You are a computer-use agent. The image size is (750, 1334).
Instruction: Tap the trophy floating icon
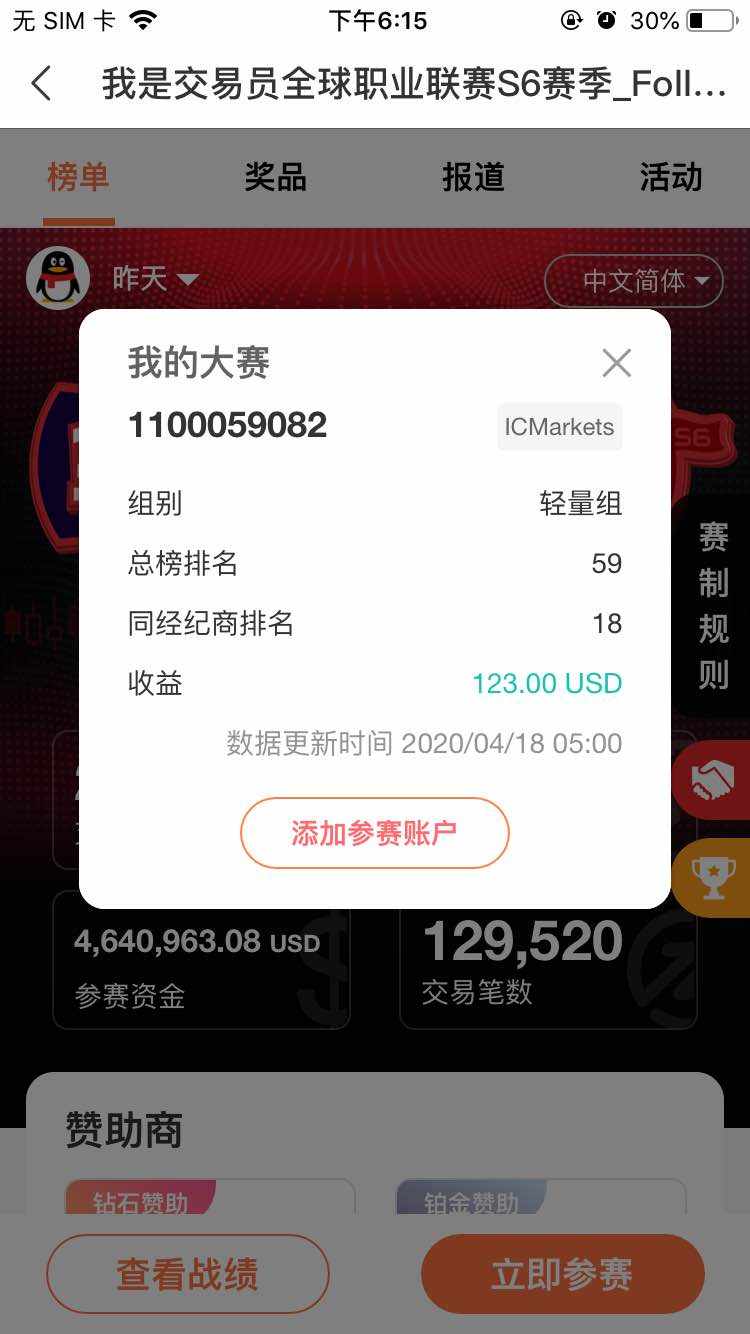(x=713, y=878)
